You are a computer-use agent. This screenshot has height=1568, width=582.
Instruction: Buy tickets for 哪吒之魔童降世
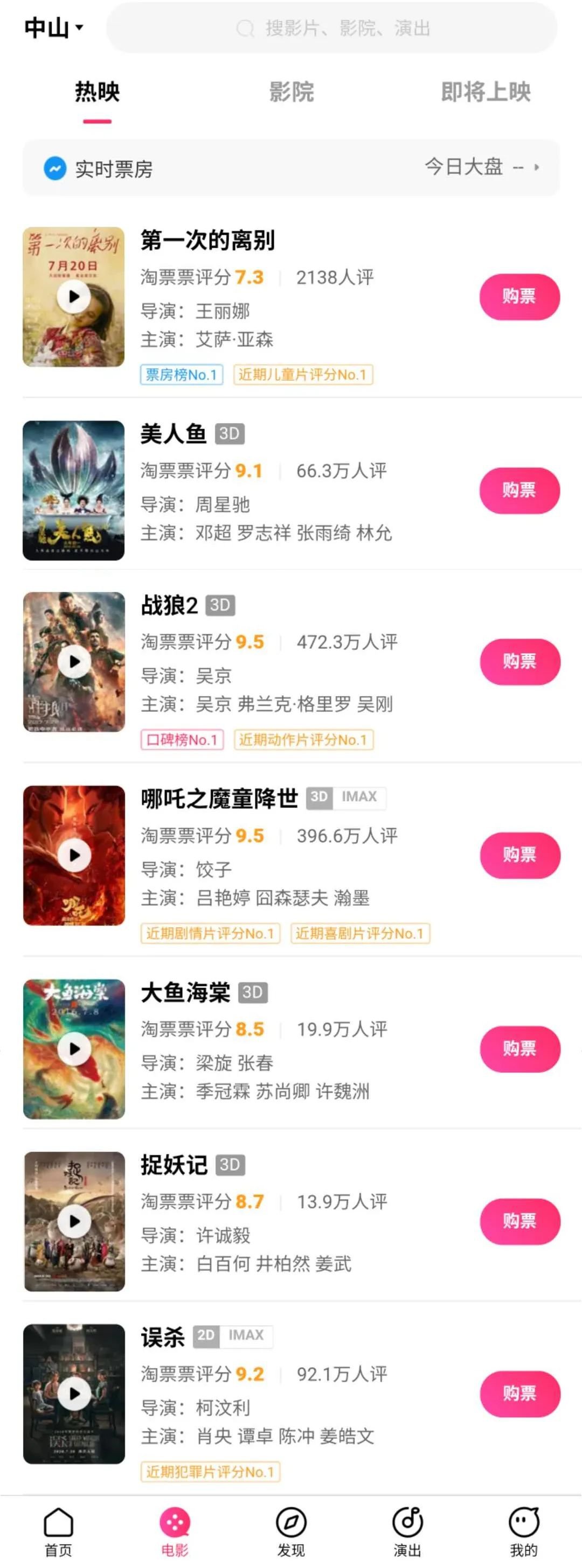tap(519, 855)
